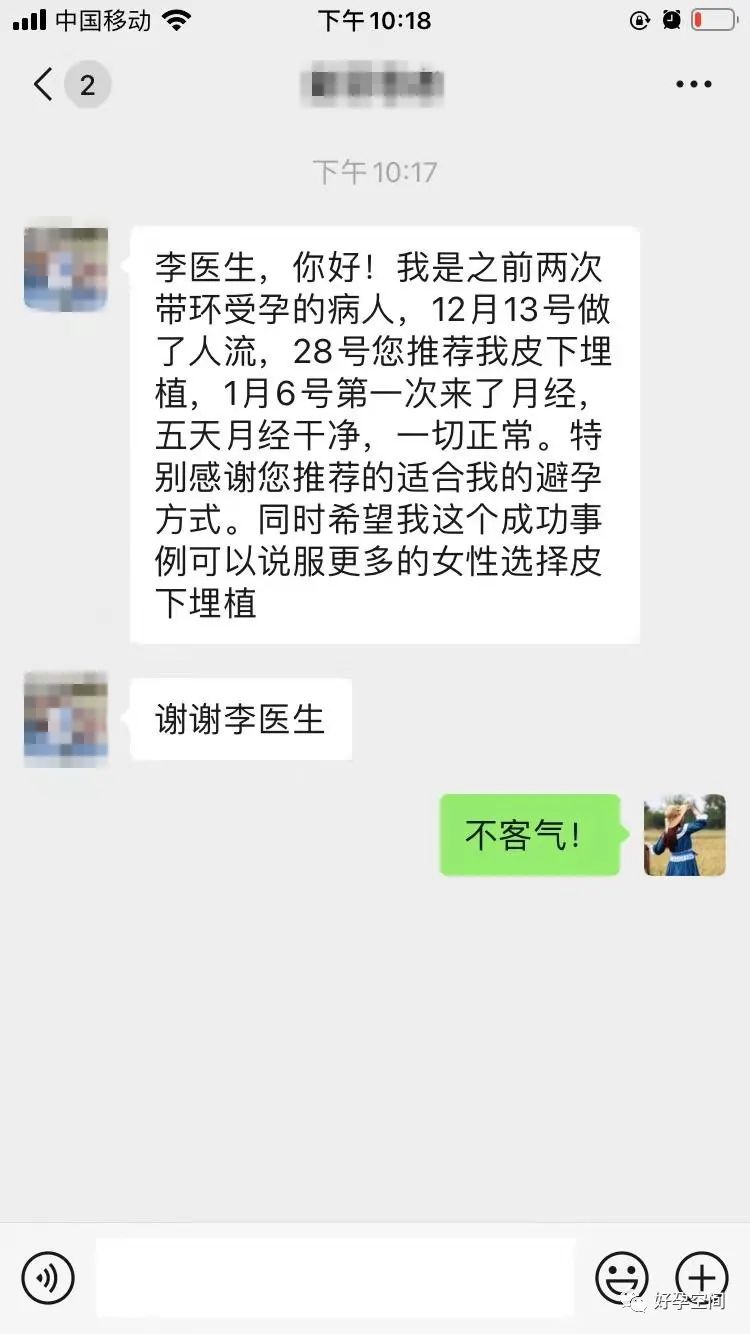Image resolution: width=750 pixels, height=1334 pixels.
Task: Open the plus attachment menu
Action: click(702, 1277)
